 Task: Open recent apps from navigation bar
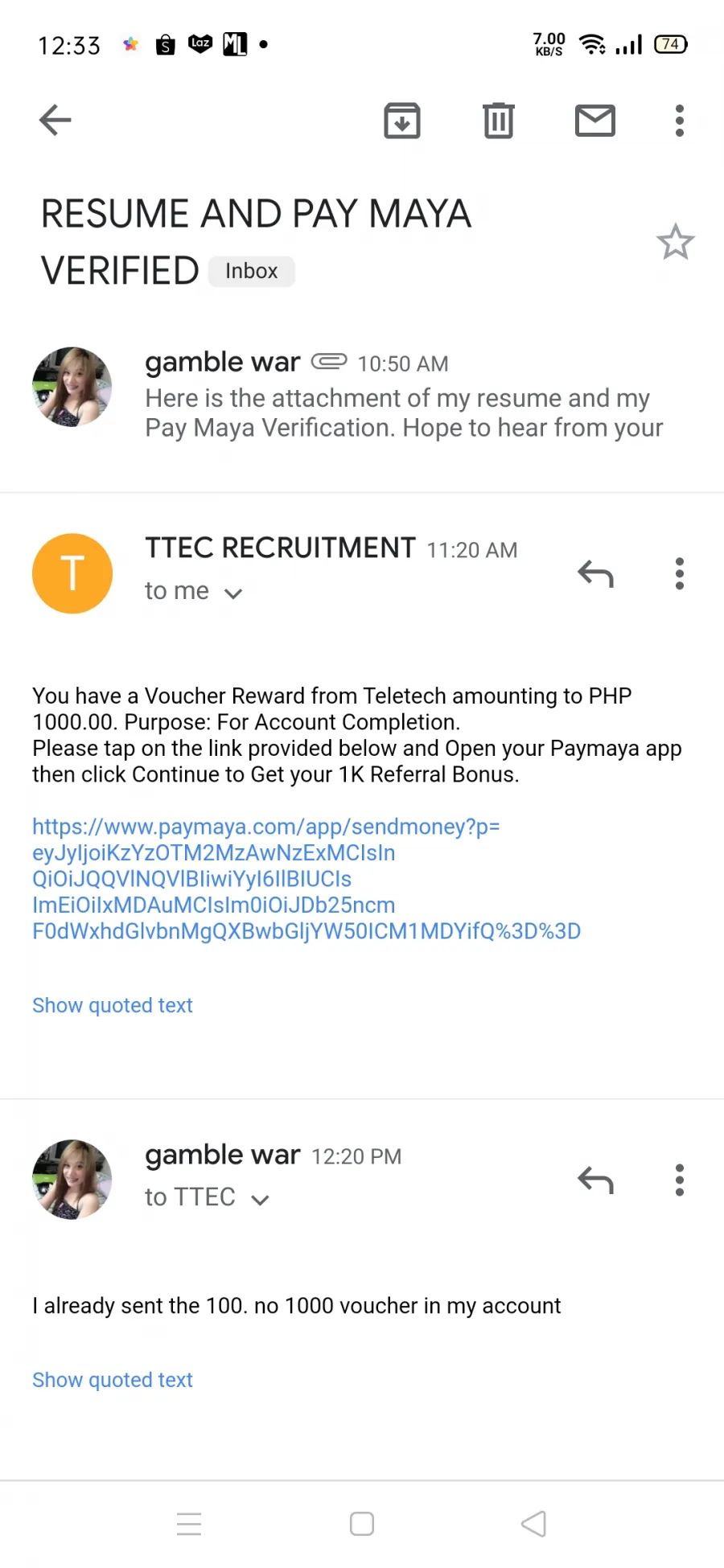pyautogui.click(x=189, y=1524)
